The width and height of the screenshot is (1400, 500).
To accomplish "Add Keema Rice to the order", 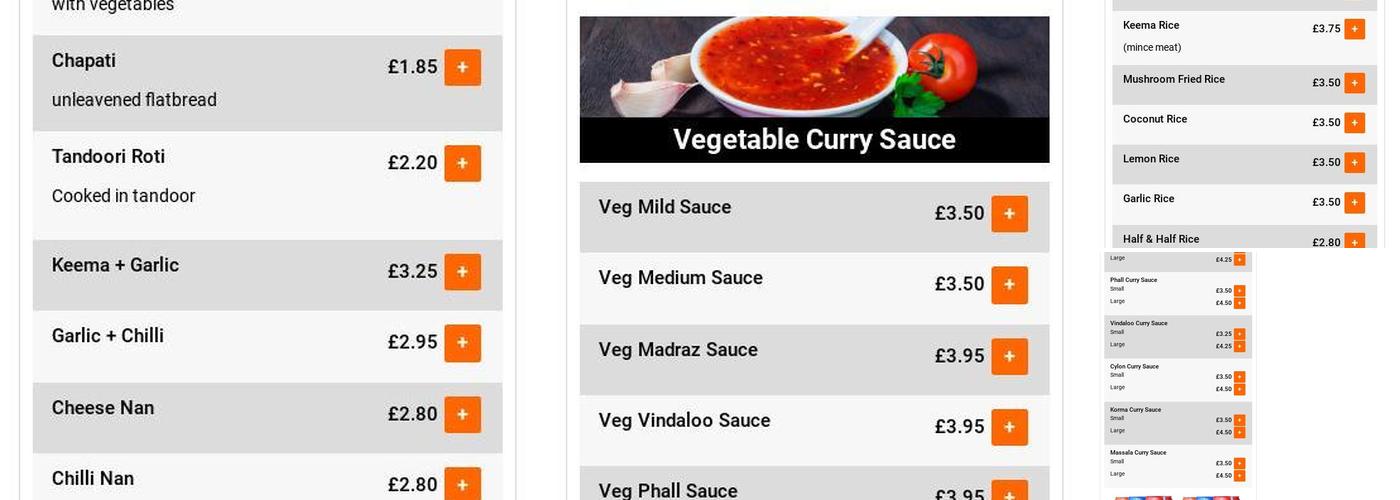I will click(1354, 29).
